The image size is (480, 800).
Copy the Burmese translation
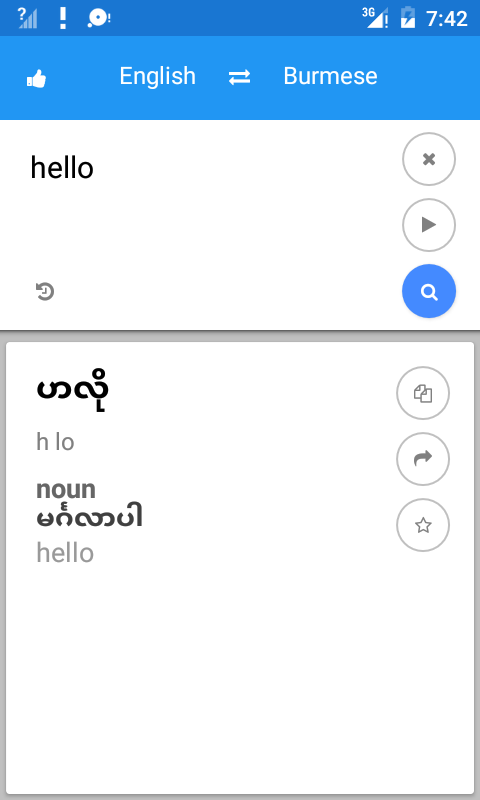point(423,393)
